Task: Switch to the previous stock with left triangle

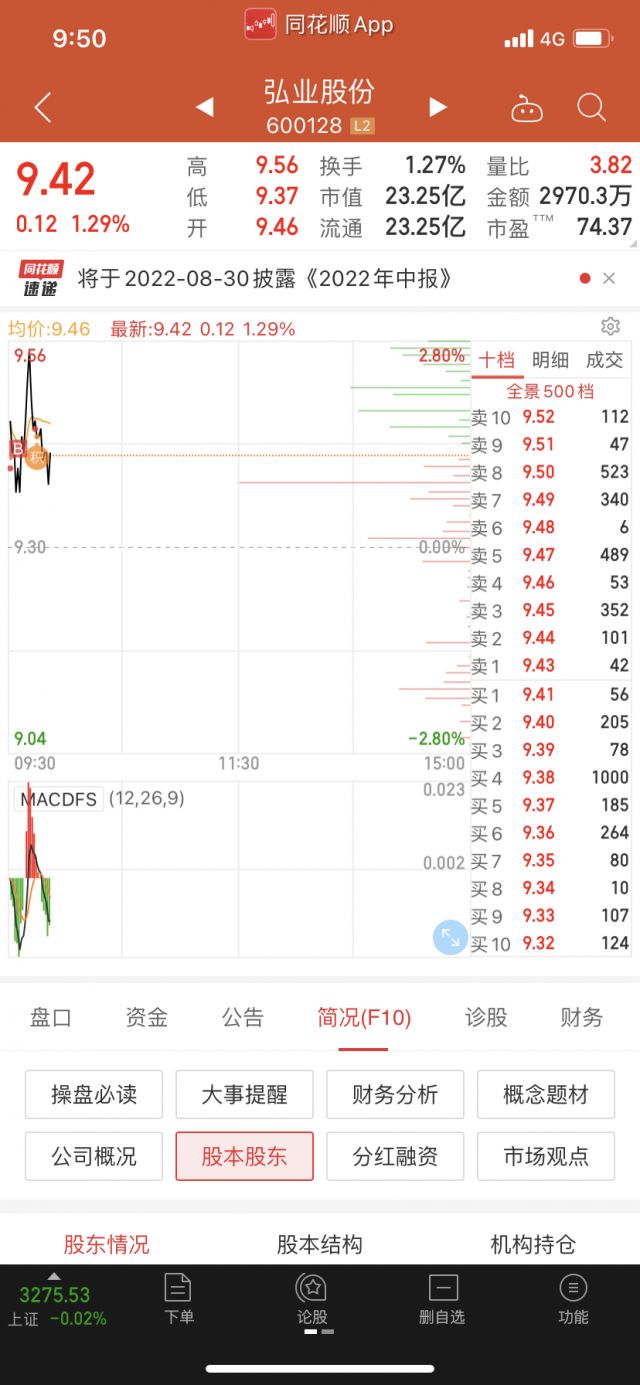Action: point(205,107)
